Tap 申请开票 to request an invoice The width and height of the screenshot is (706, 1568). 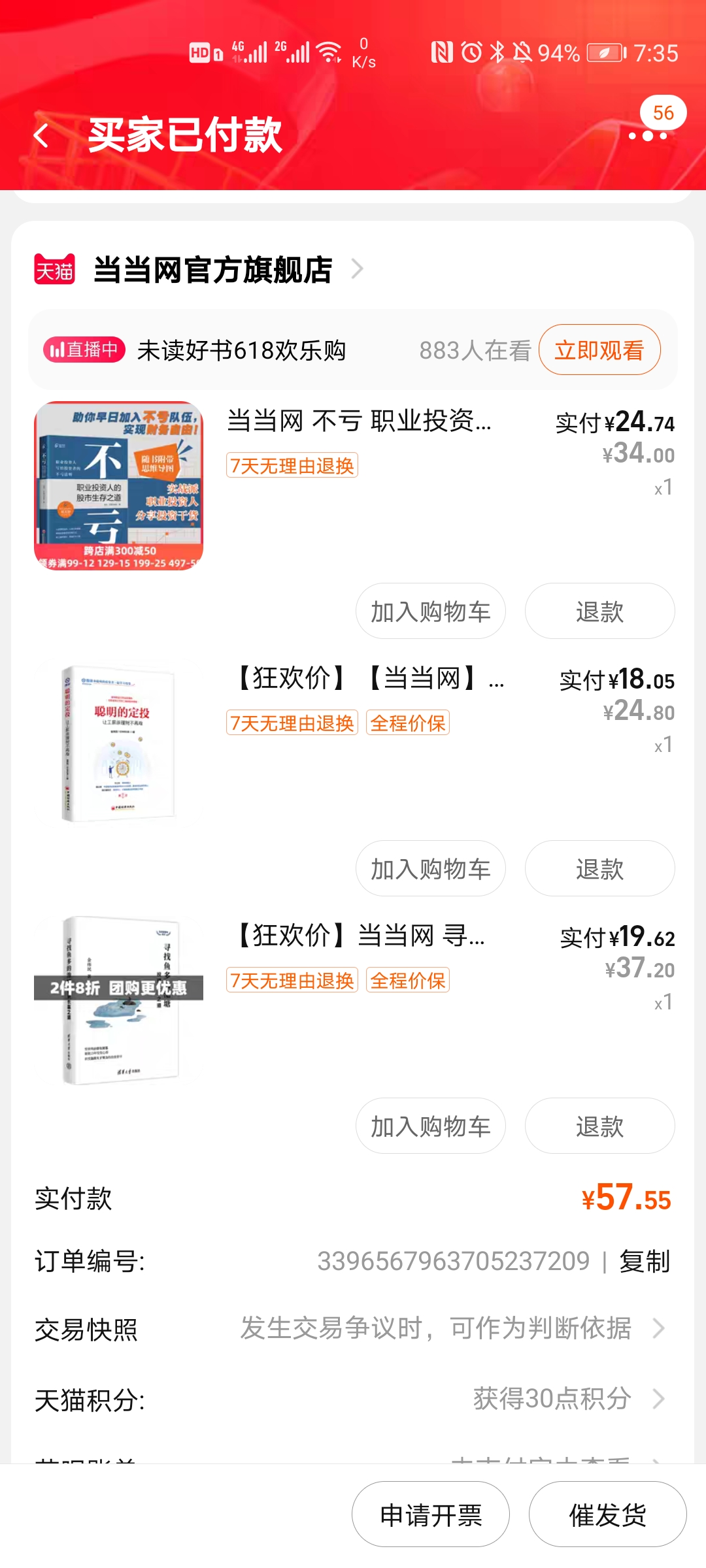(x=430, y=1514)
